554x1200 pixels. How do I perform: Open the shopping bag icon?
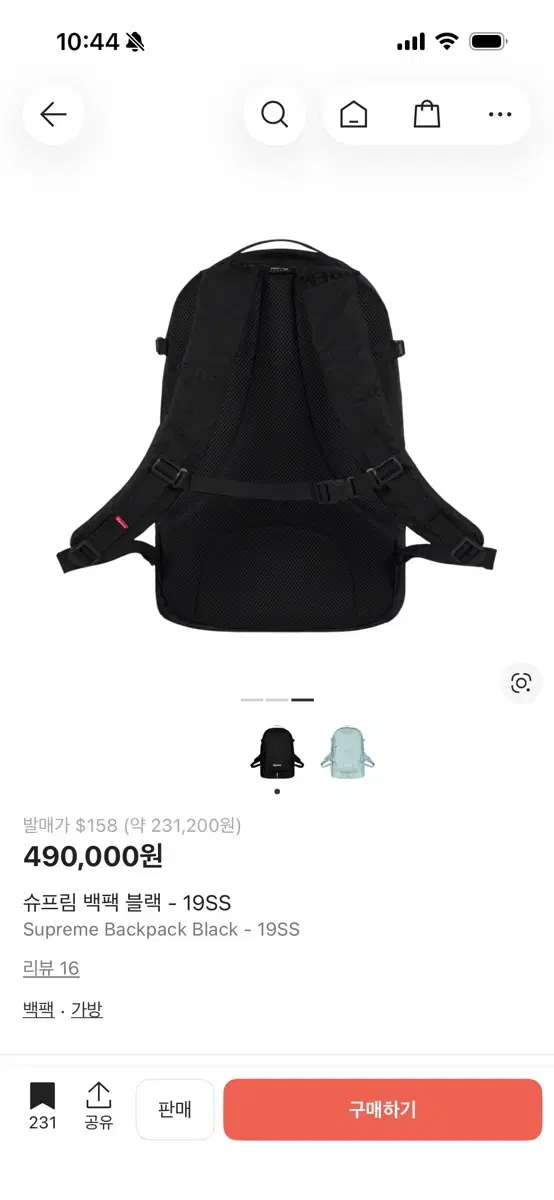click(x=427, y=114)
